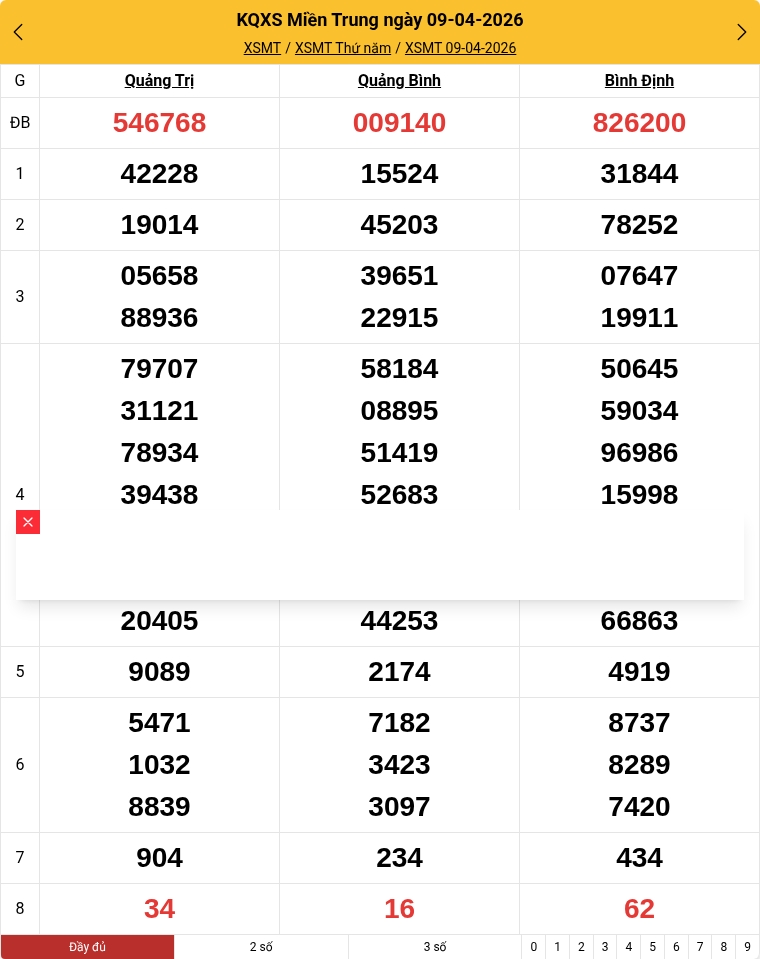760x959 pixels.
Task: Filter results by digit 2
Action: (581, 947)
